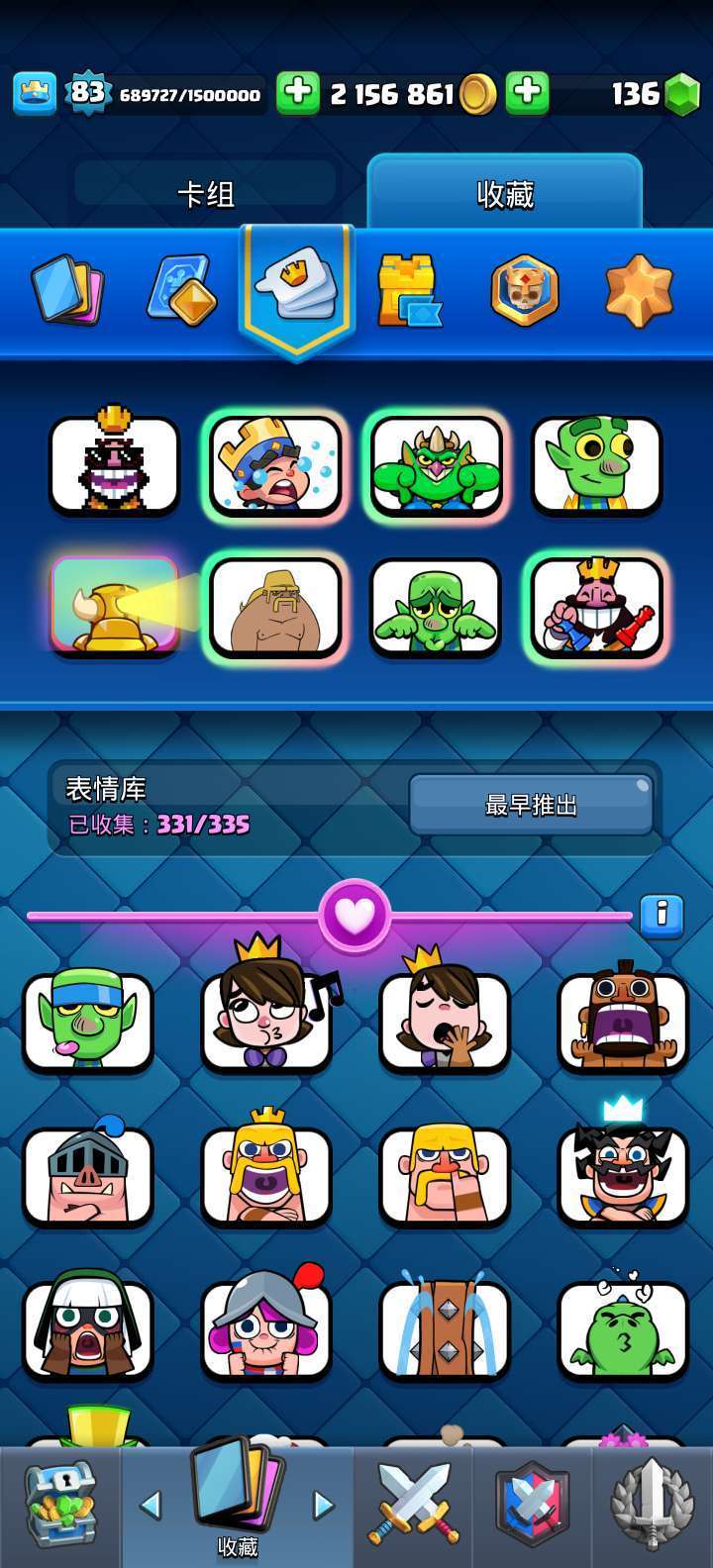Select the orange star category
Screen dimensions: 713x1568
coord(639,290)
